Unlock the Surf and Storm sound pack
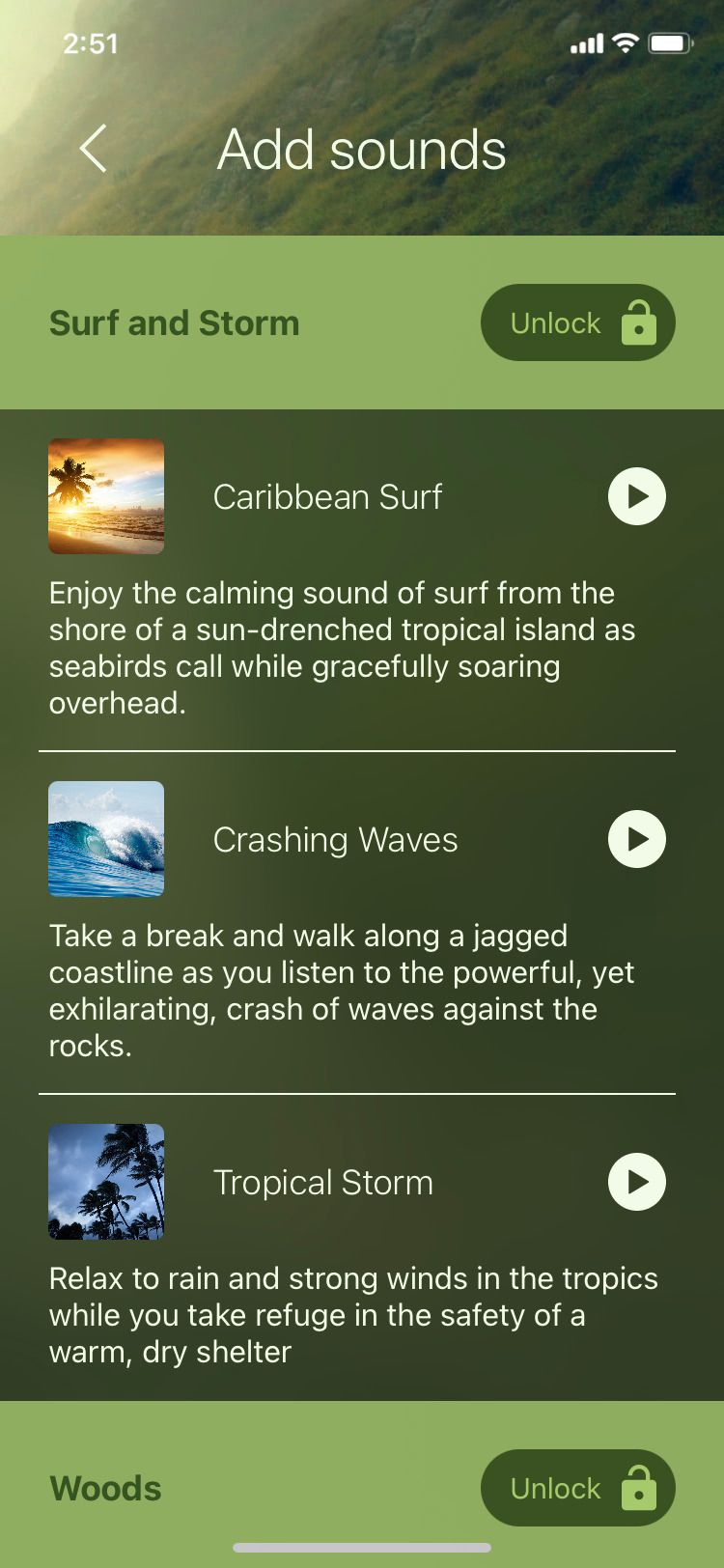 coord(577,322)
